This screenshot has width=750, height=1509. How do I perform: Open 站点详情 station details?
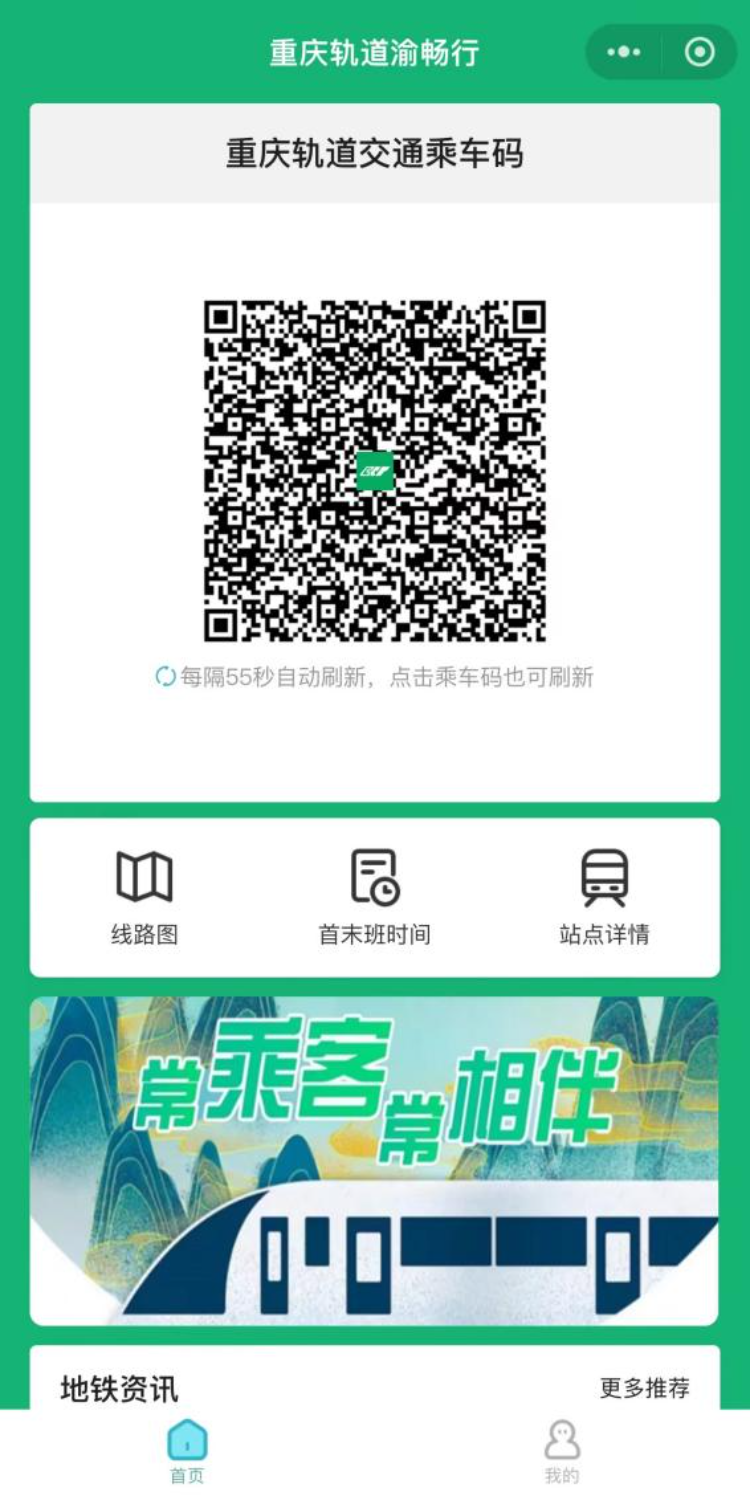tap(604, 897)
